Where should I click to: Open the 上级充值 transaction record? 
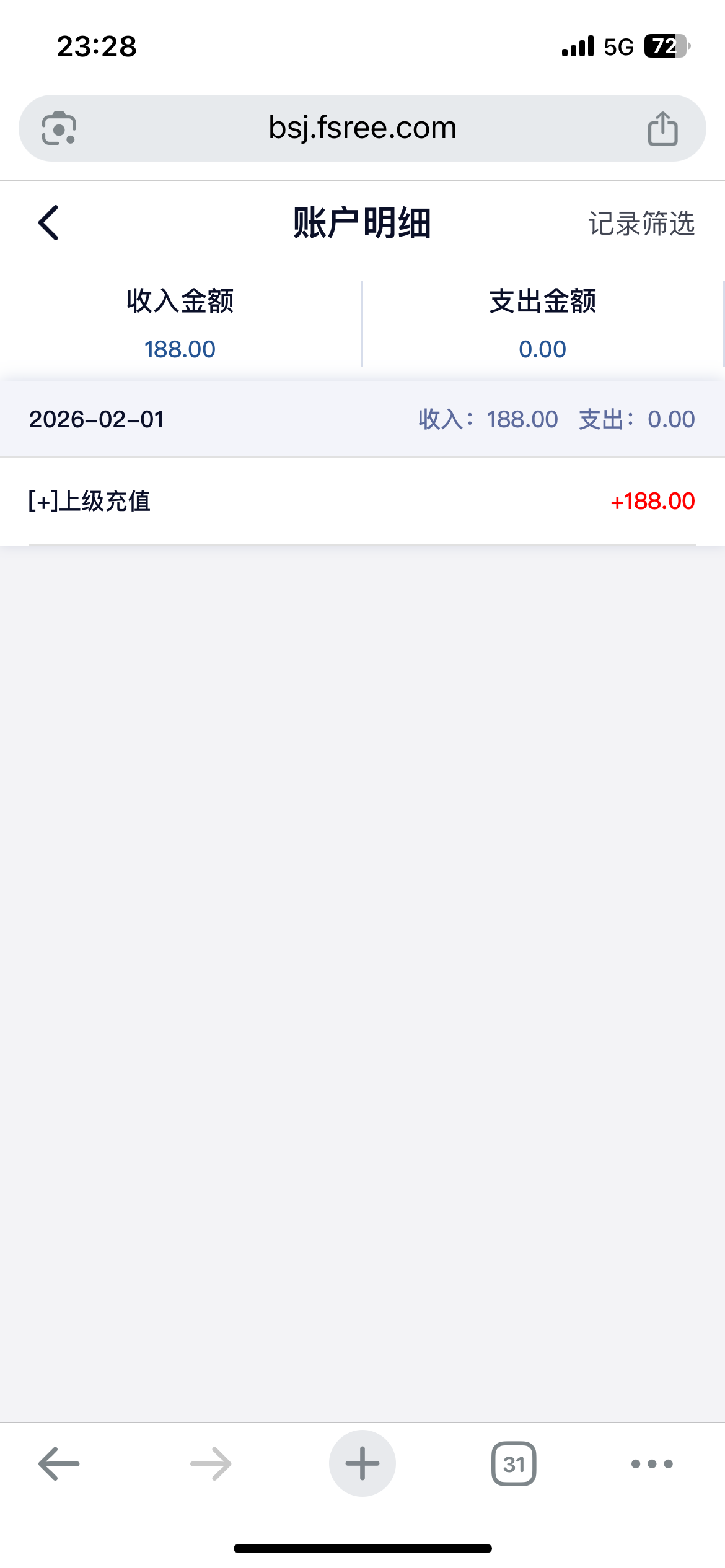coord(362,501)
